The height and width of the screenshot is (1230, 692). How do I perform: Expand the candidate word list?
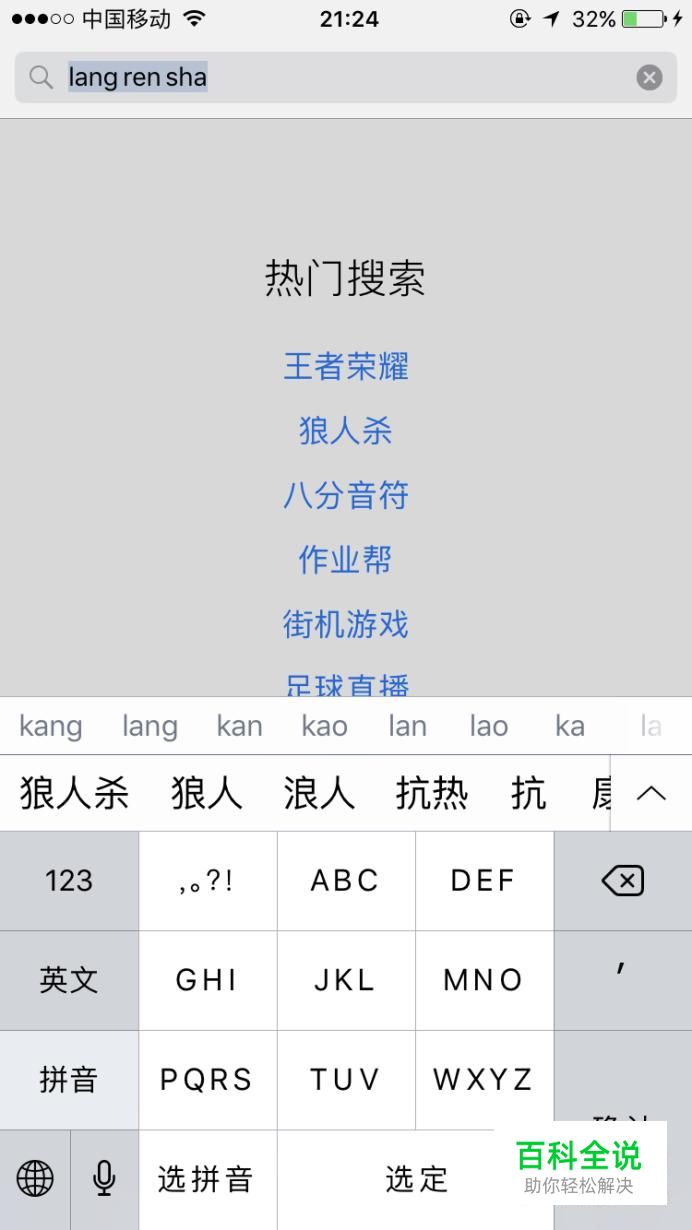[651, 793]
